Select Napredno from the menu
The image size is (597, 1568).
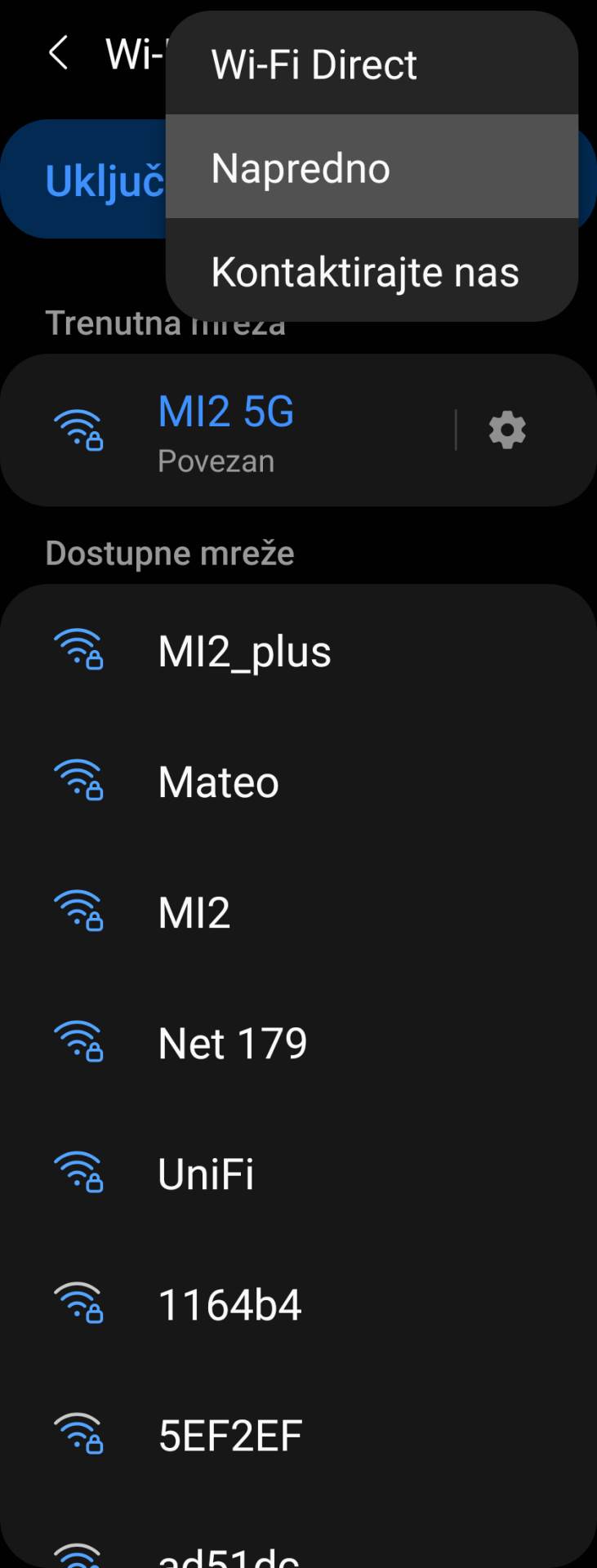300,168
